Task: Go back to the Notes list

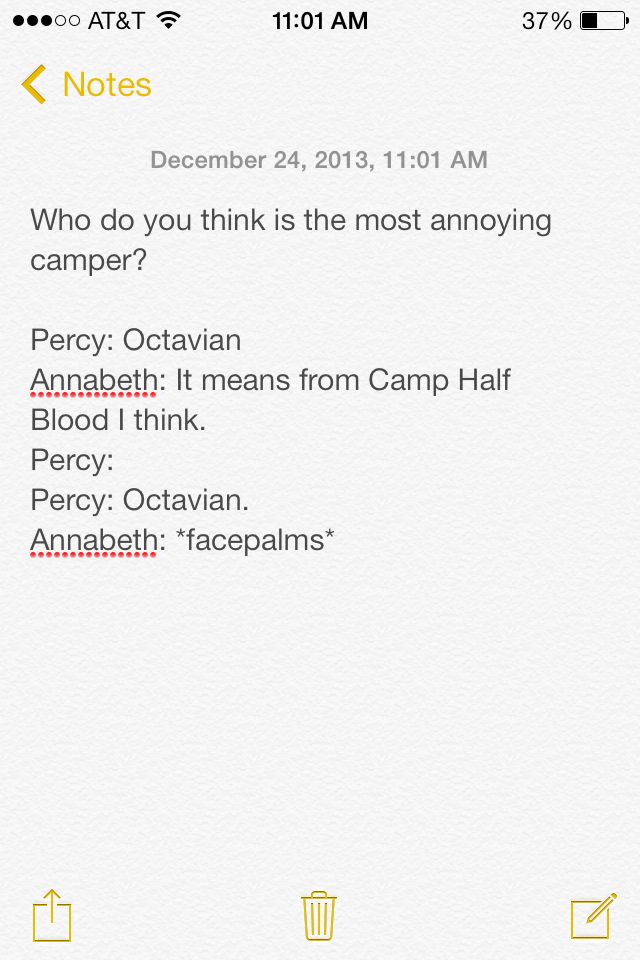Action: pos(86,85)
